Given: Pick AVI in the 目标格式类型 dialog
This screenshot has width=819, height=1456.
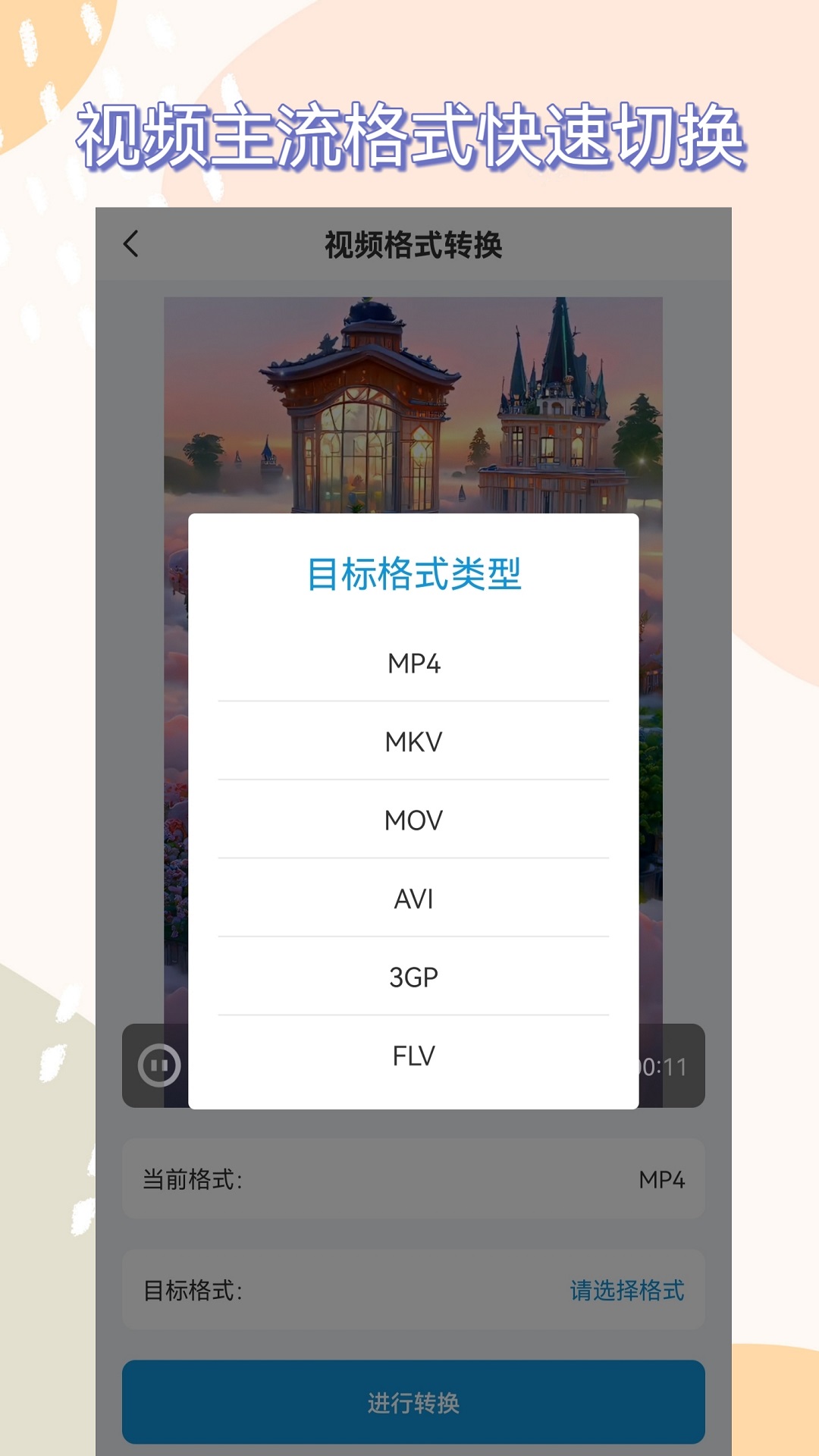Looking at the screenshot, I should point(413,899).
